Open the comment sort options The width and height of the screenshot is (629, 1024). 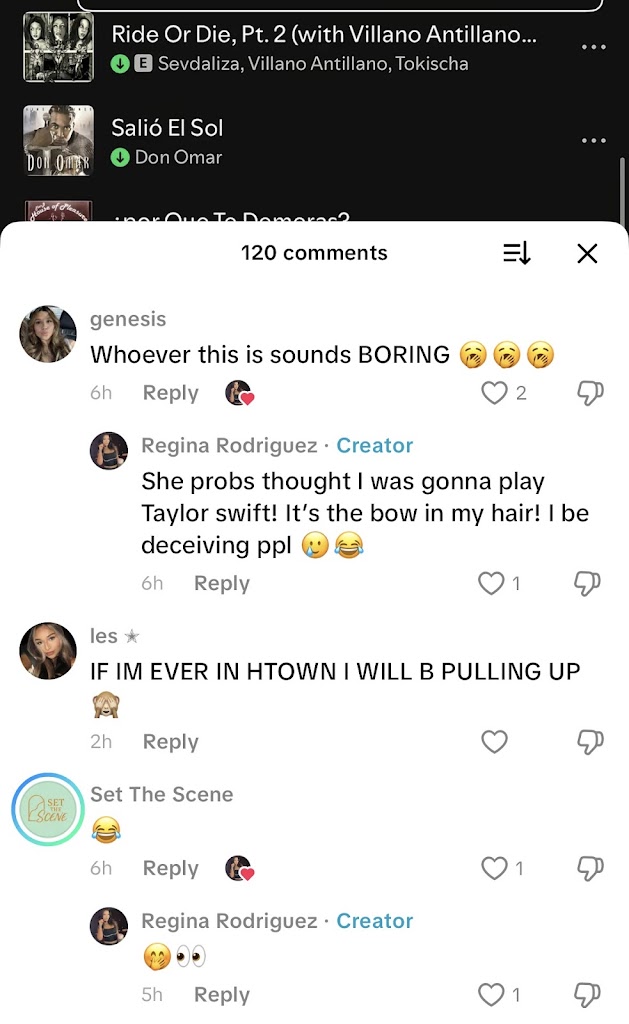[516, 253]
